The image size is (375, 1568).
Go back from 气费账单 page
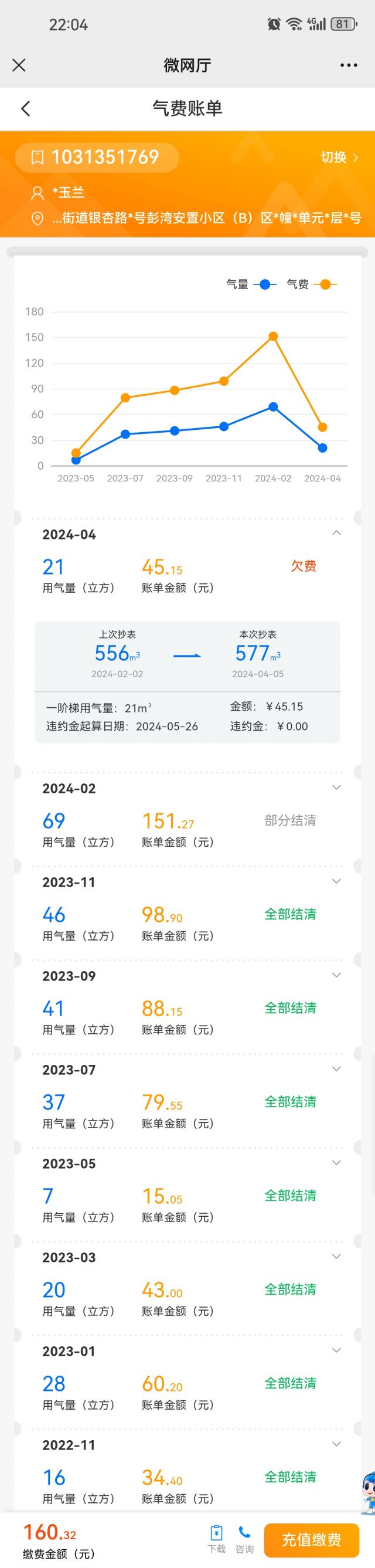click(26, 109)
